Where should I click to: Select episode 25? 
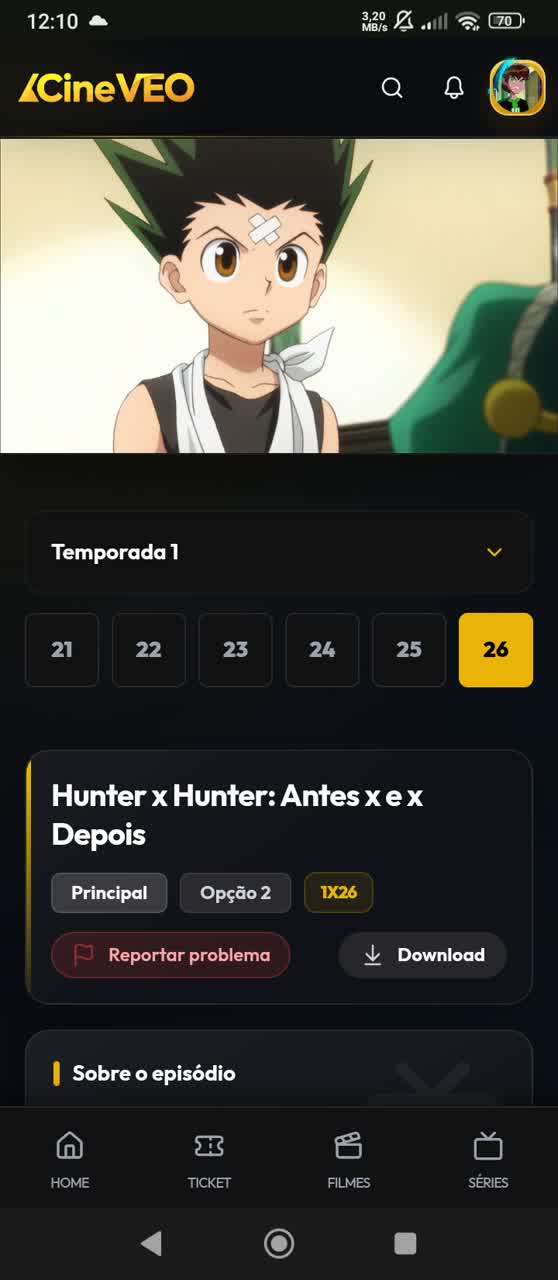tap(409, 650)
